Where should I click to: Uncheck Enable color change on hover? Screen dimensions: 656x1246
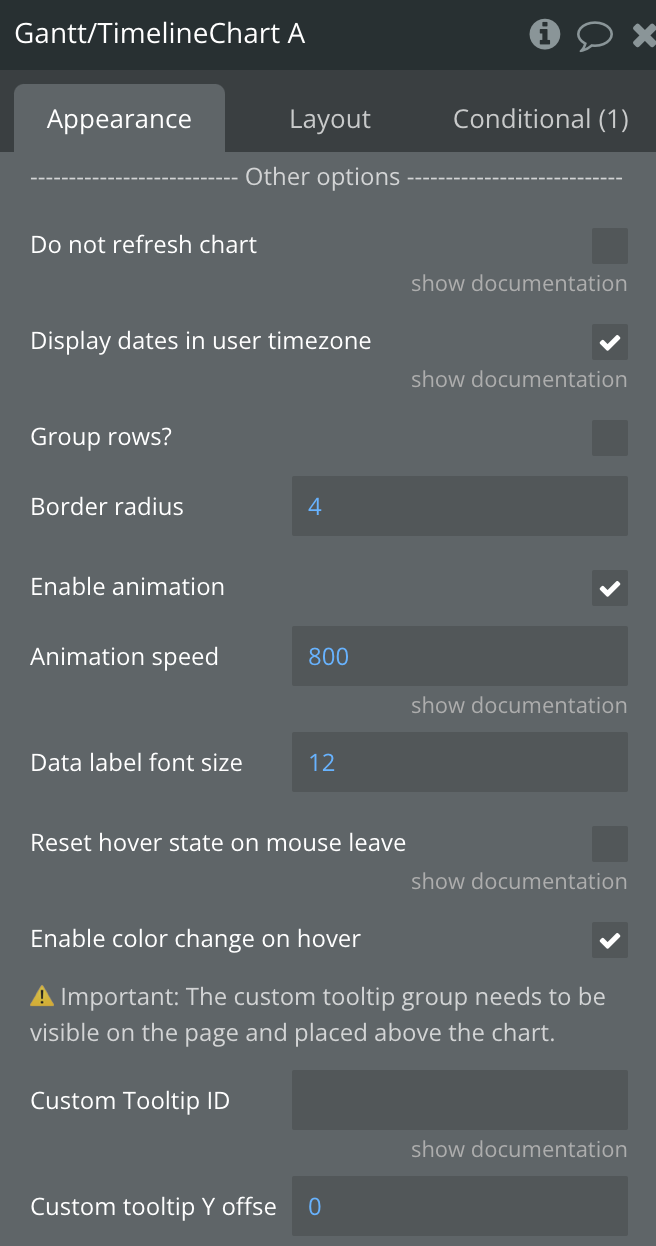[609, 940]
